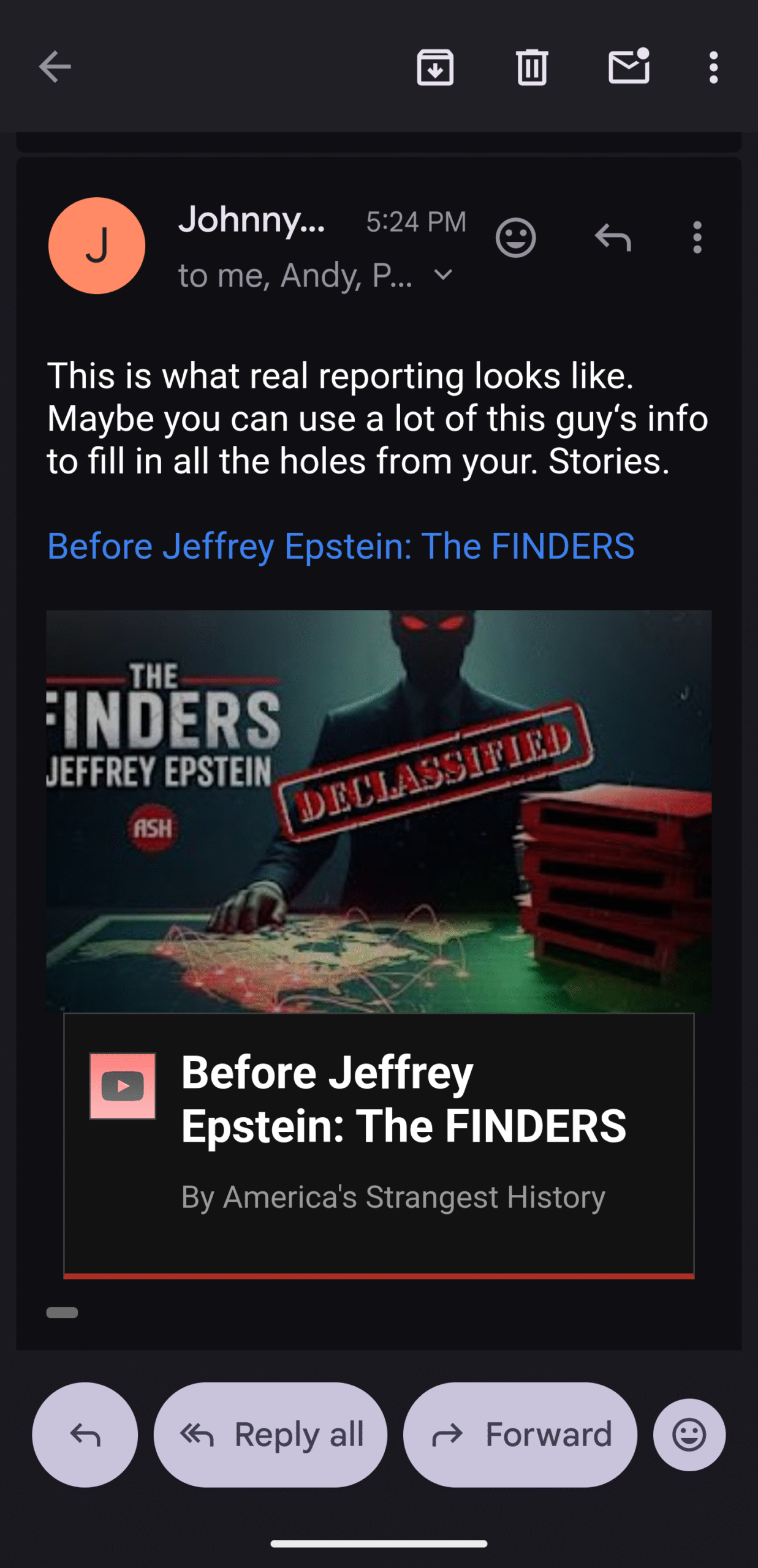Delete this email
The width and height of the screenshot is (758, 1568).
point(531,67)
